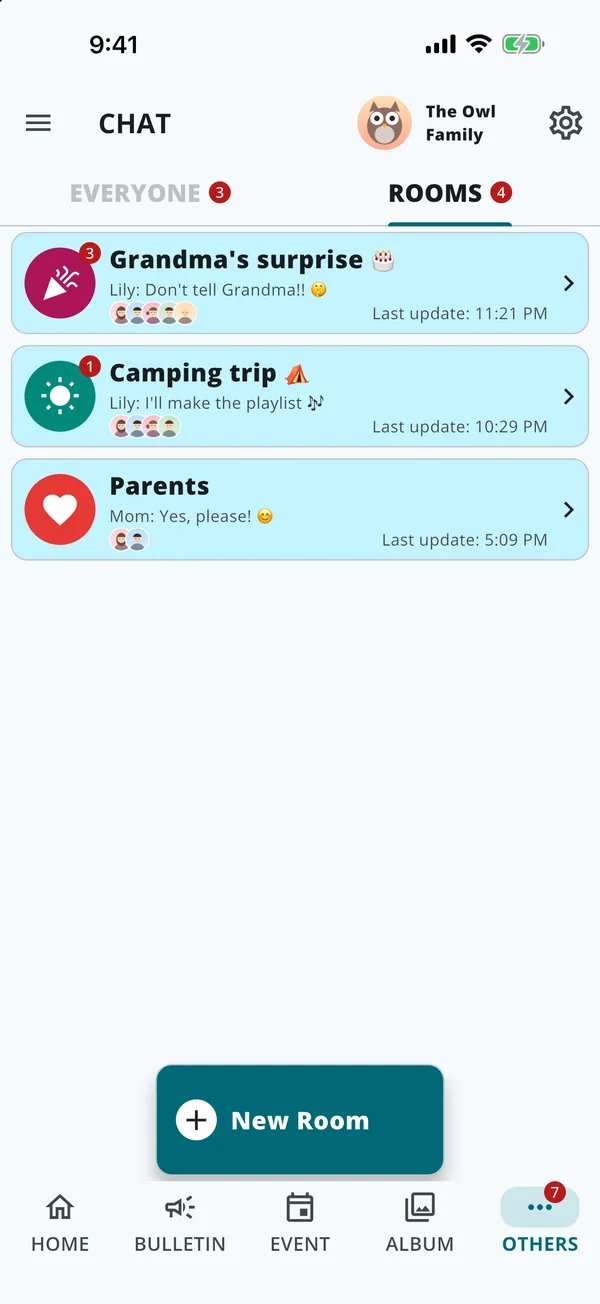This screenshot has height=1304, width=600.
Task: Switch to the Everyone tab
Action: [150, 193]
